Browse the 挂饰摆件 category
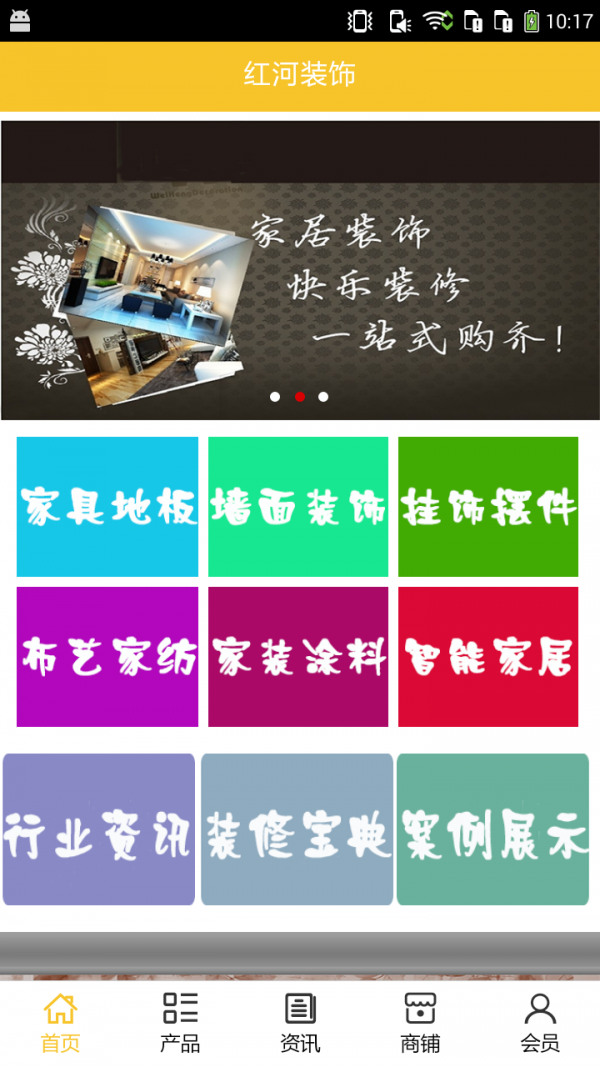This screenshot has height=1067, width=600. coord(488,507)
